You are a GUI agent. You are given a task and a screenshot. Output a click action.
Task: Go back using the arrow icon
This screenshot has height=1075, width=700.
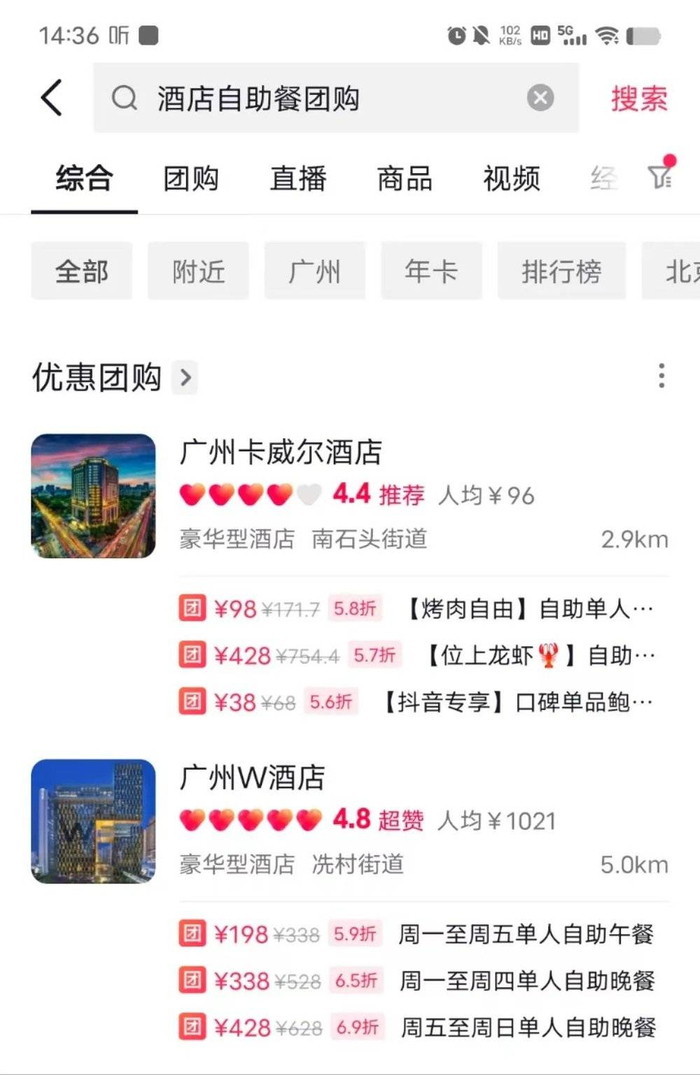point(52,98)
